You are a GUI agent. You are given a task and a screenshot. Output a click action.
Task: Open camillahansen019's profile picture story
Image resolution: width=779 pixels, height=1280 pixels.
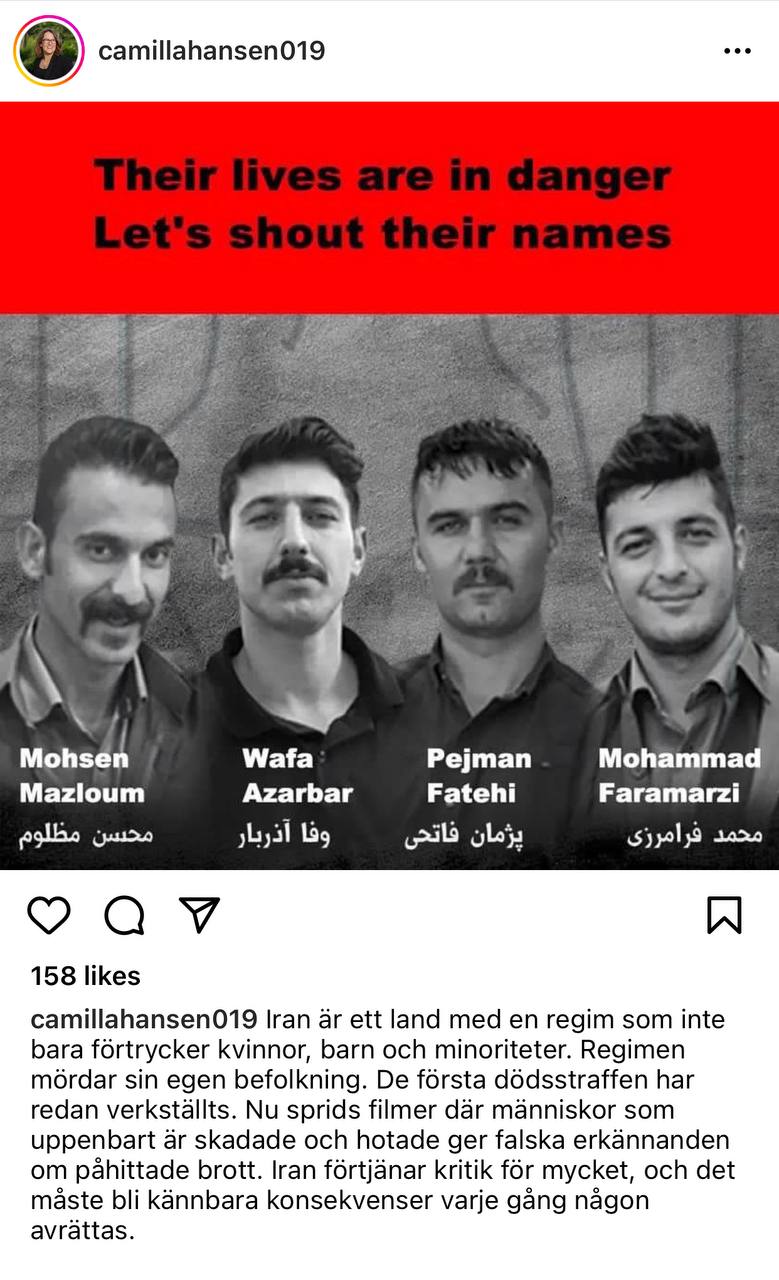pyautogui.click(x=48, y=51)
